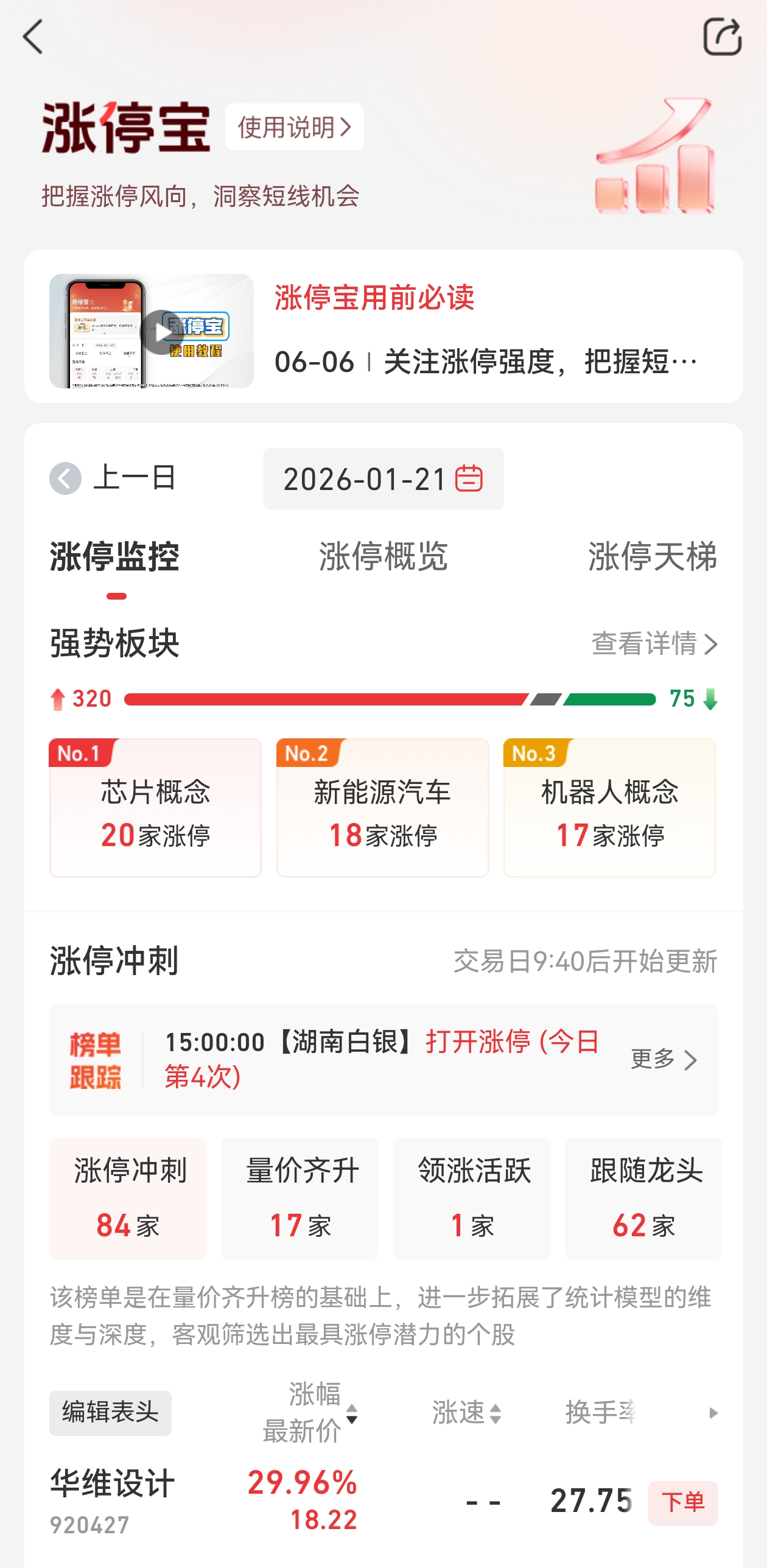The height and width of the screenshot is (1568, 767).
Task: Open the date picker for 2026-01-21
Action: (x=383, y=479)
